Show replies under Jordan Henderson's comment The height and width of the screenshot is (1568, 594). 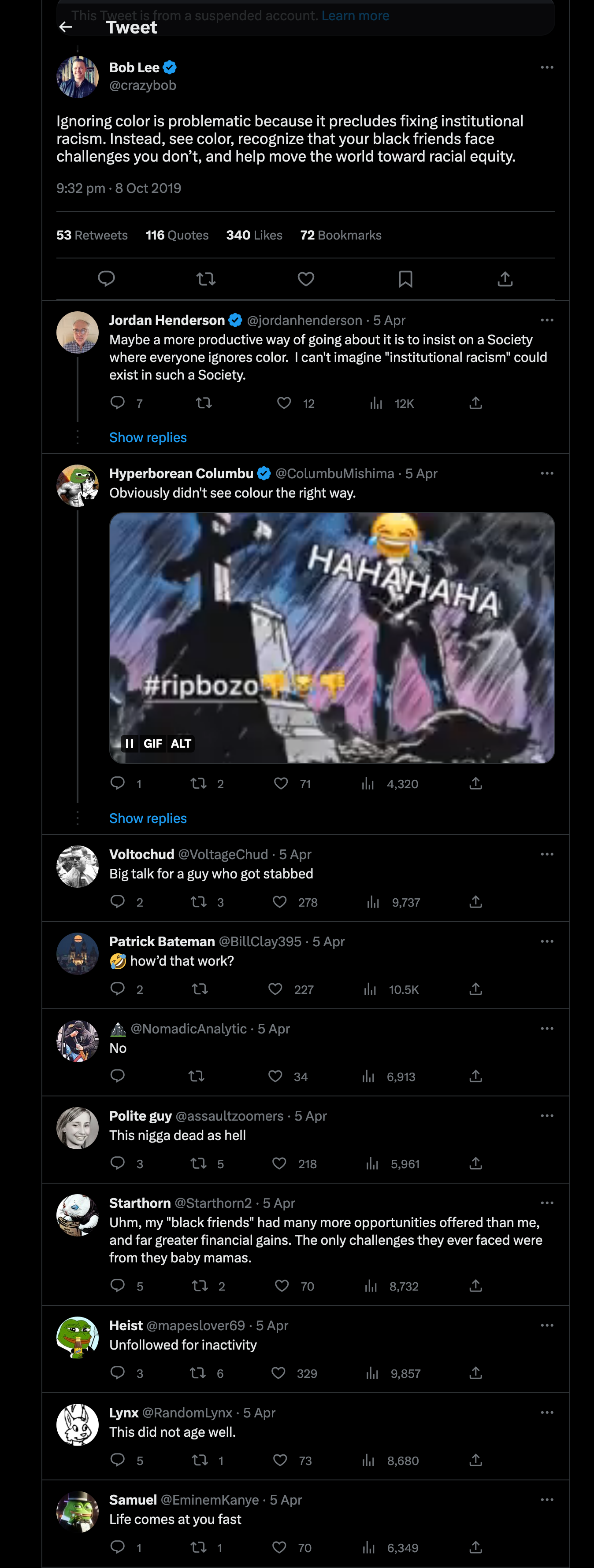coord(148,437)
